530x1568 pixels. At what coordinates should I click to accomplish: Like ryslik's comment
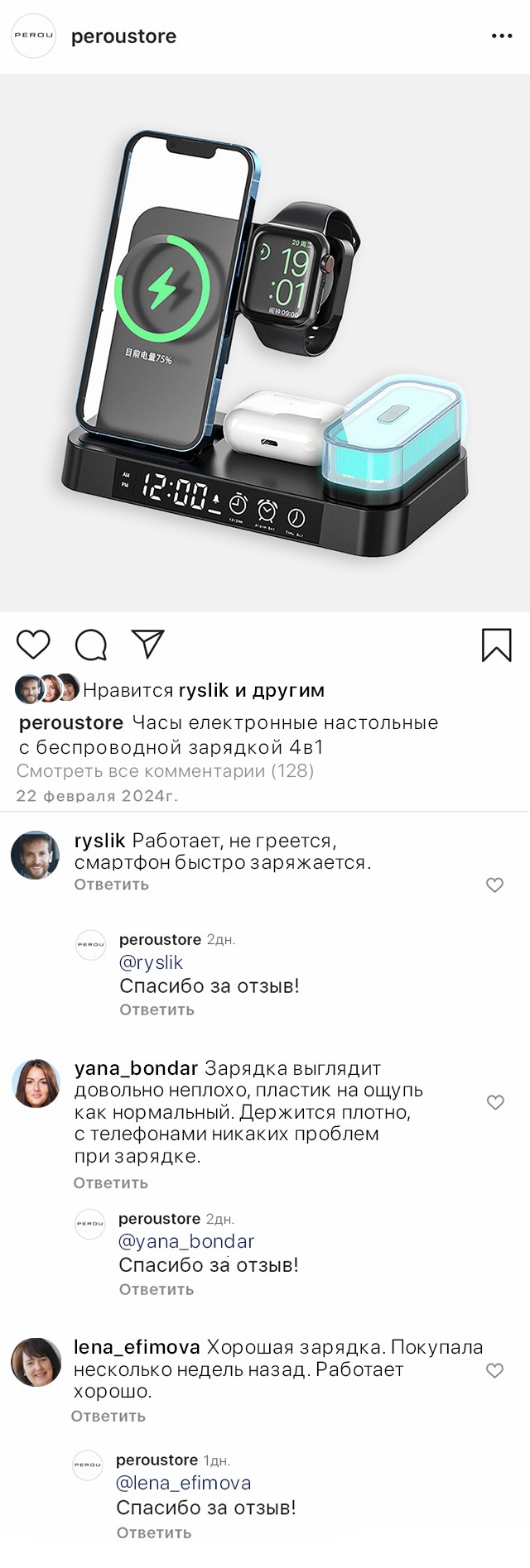point(494,885)
